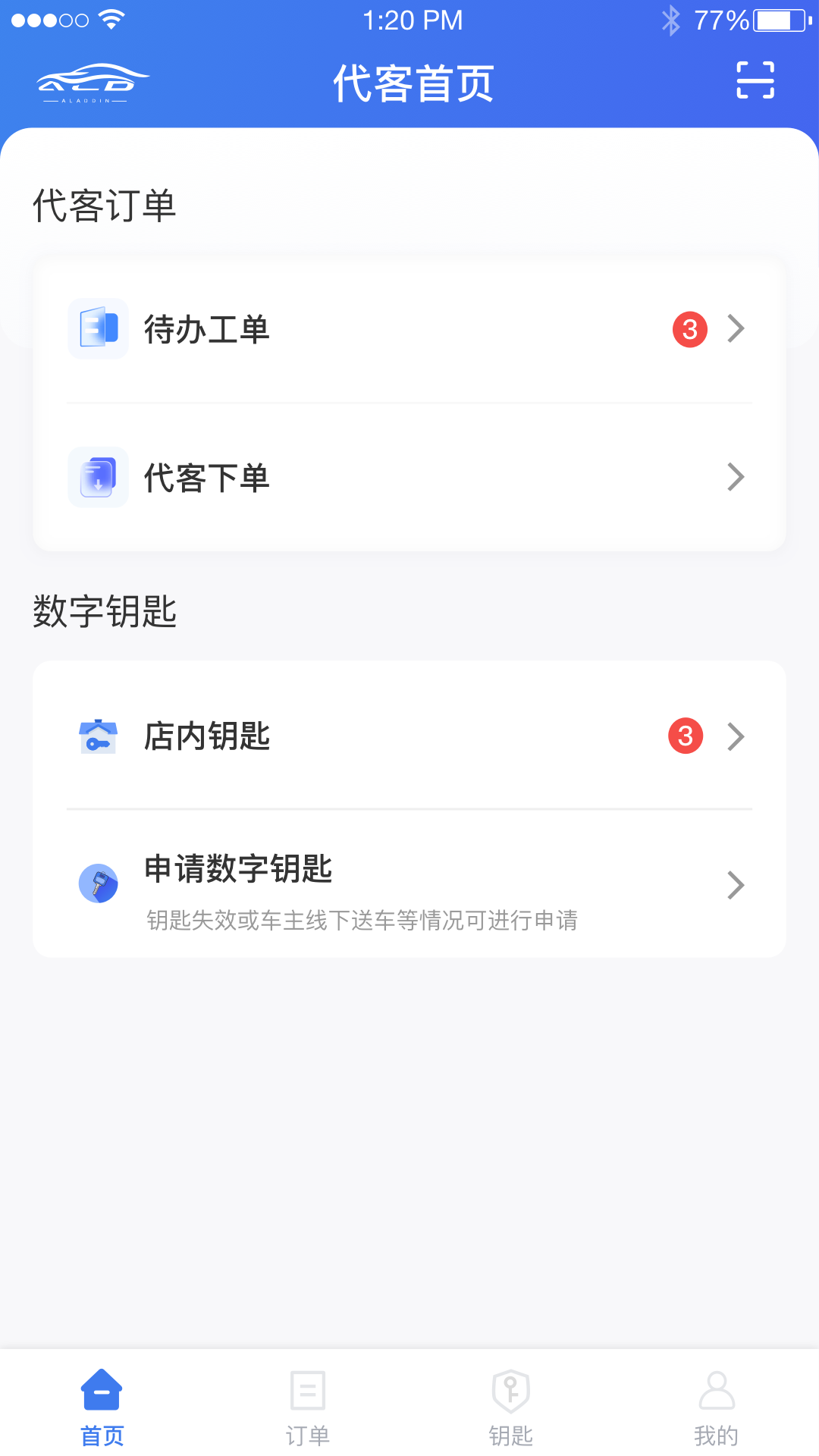This screenshot has width=819, height=1456.
Task: Expand the 待办工单 row chevron
Action: [735, 328]
